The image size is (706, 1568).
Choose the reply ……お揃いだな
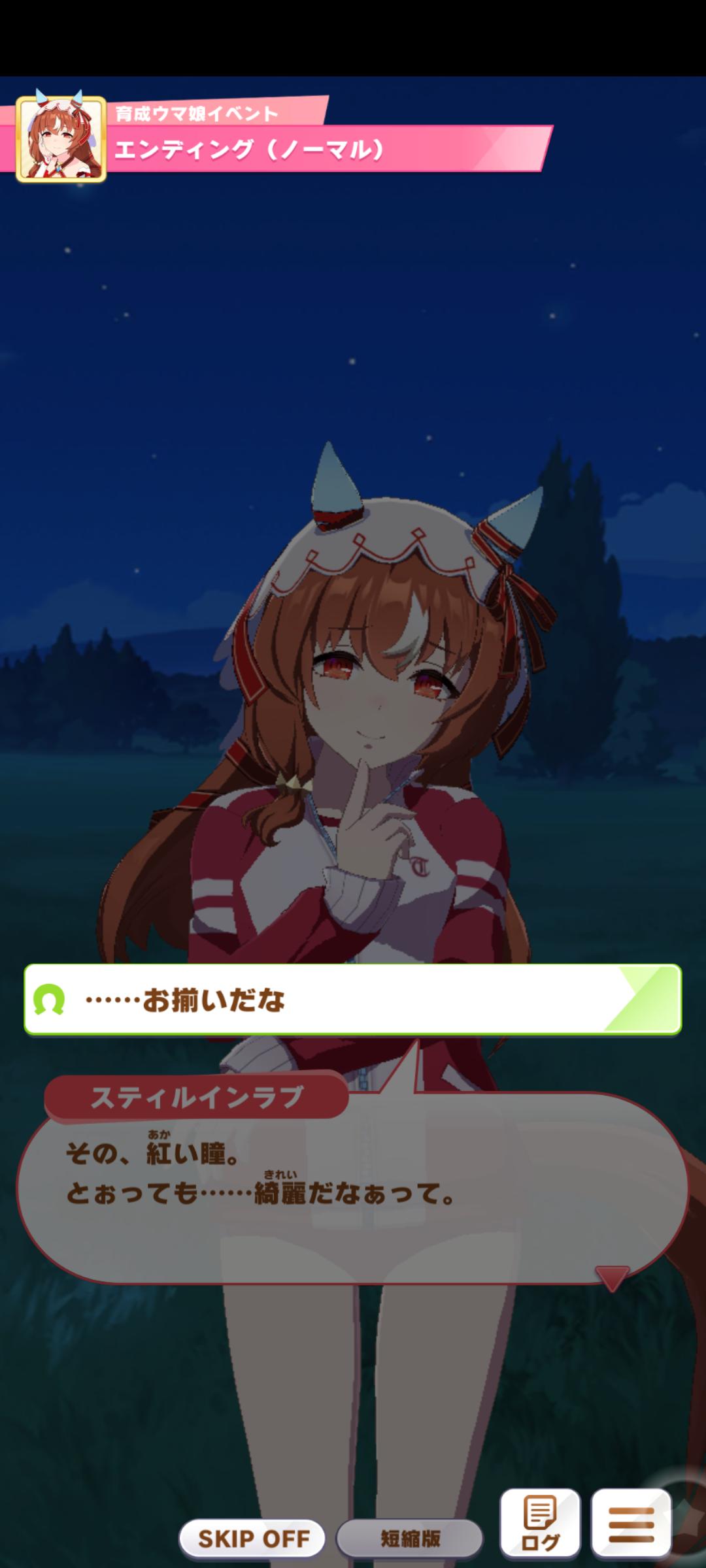[x=353, y=1000]
